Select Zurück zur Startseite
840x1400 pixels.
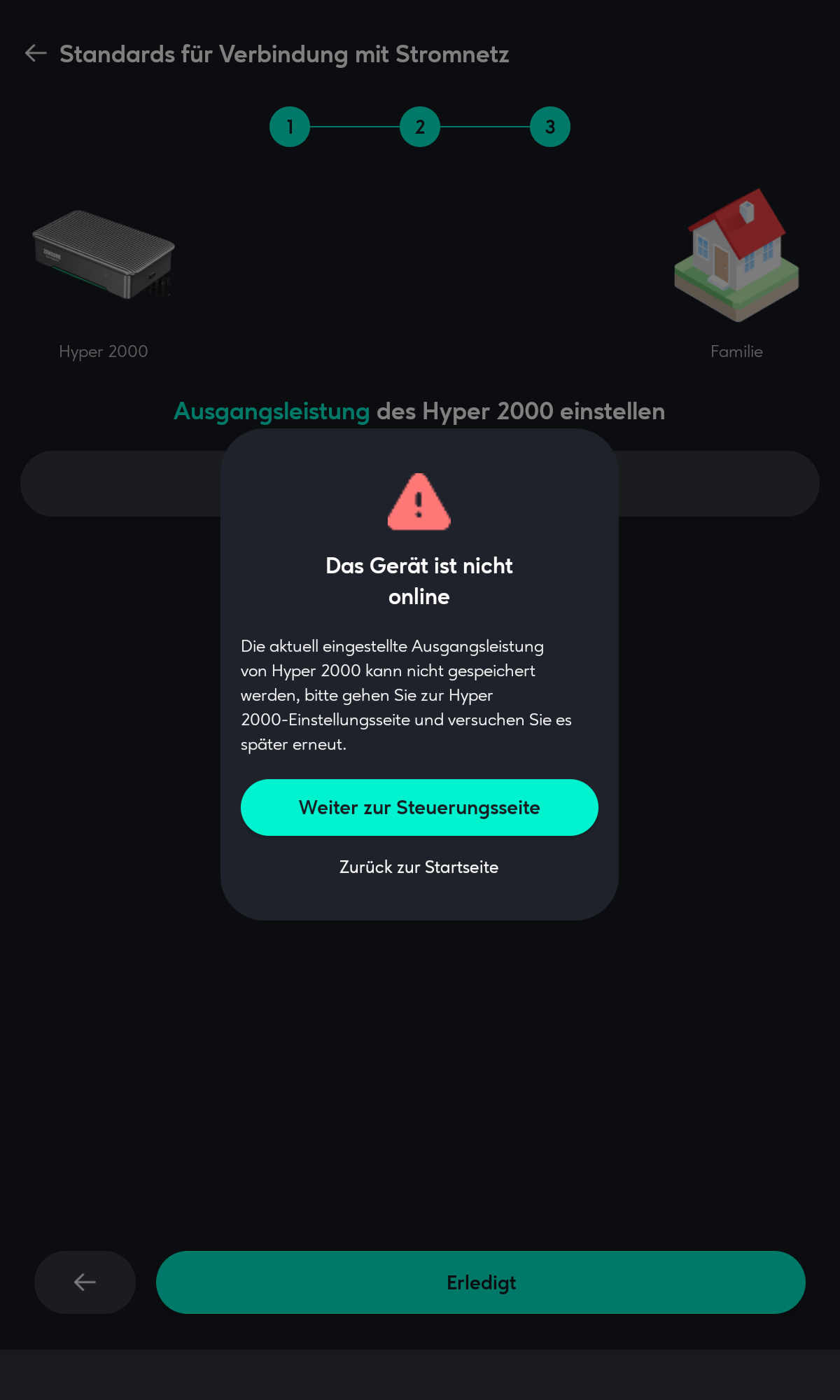click(419, 867)
